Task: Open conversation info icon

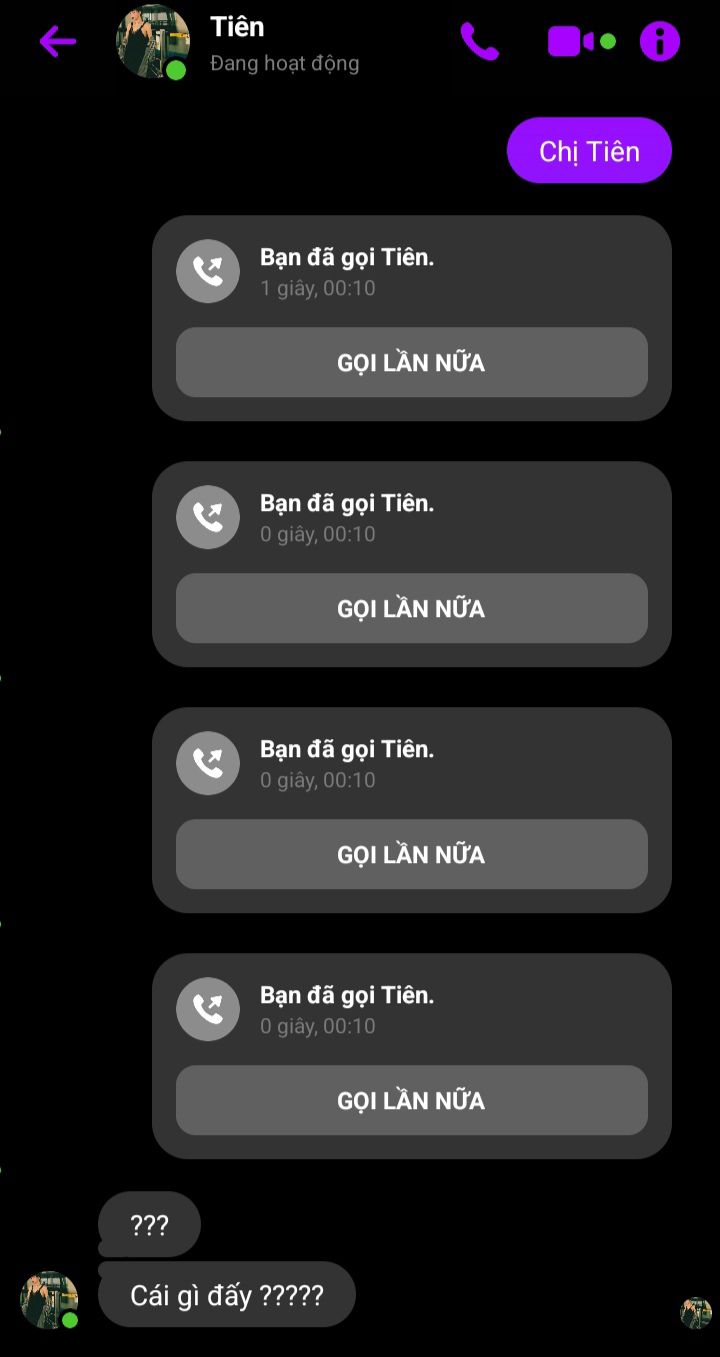Action: tap(660, 42)
